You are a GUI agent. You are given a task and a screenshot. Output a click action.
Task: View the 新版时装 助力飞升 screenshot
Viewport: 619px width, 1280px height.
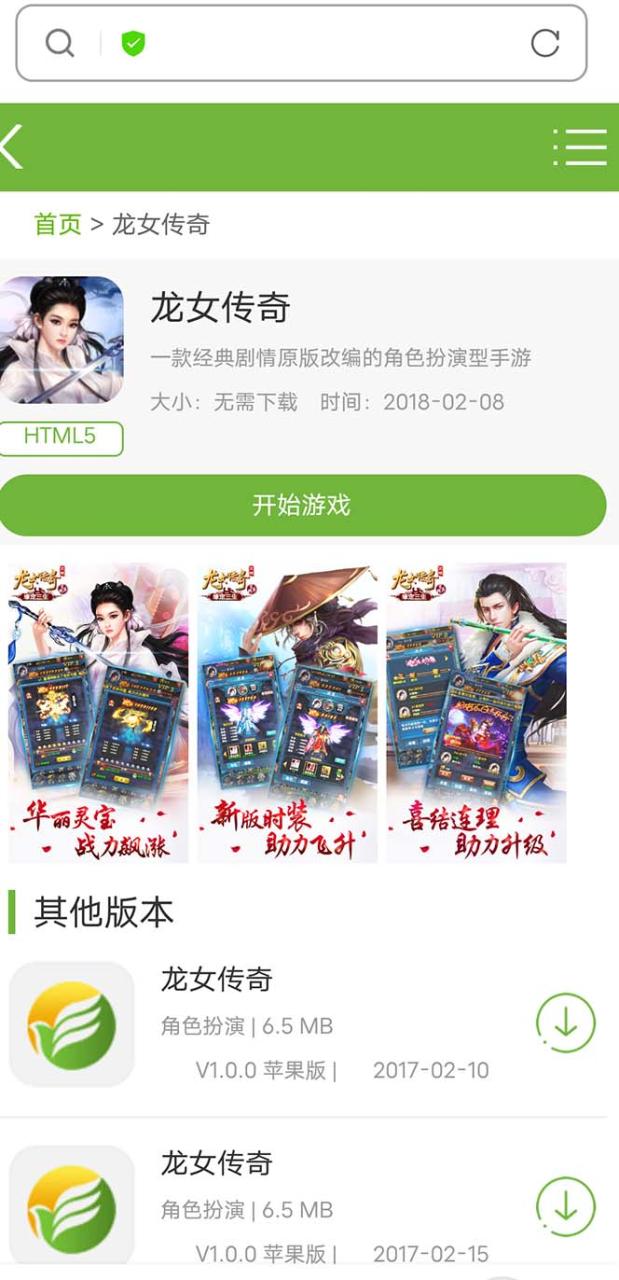(287, 712)
